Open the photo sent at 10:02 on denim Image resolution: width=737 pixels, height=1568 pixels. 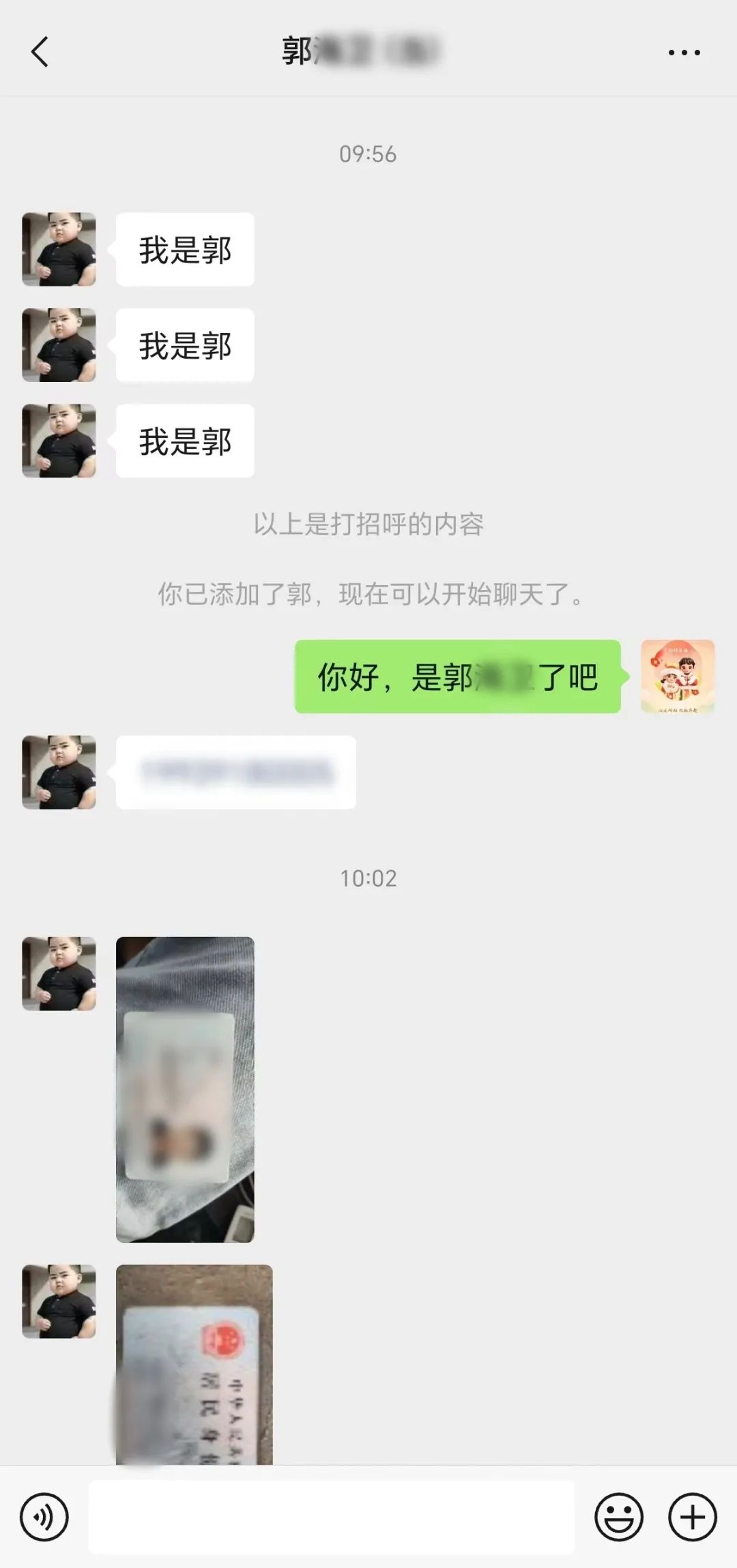tap(185, 1089)
